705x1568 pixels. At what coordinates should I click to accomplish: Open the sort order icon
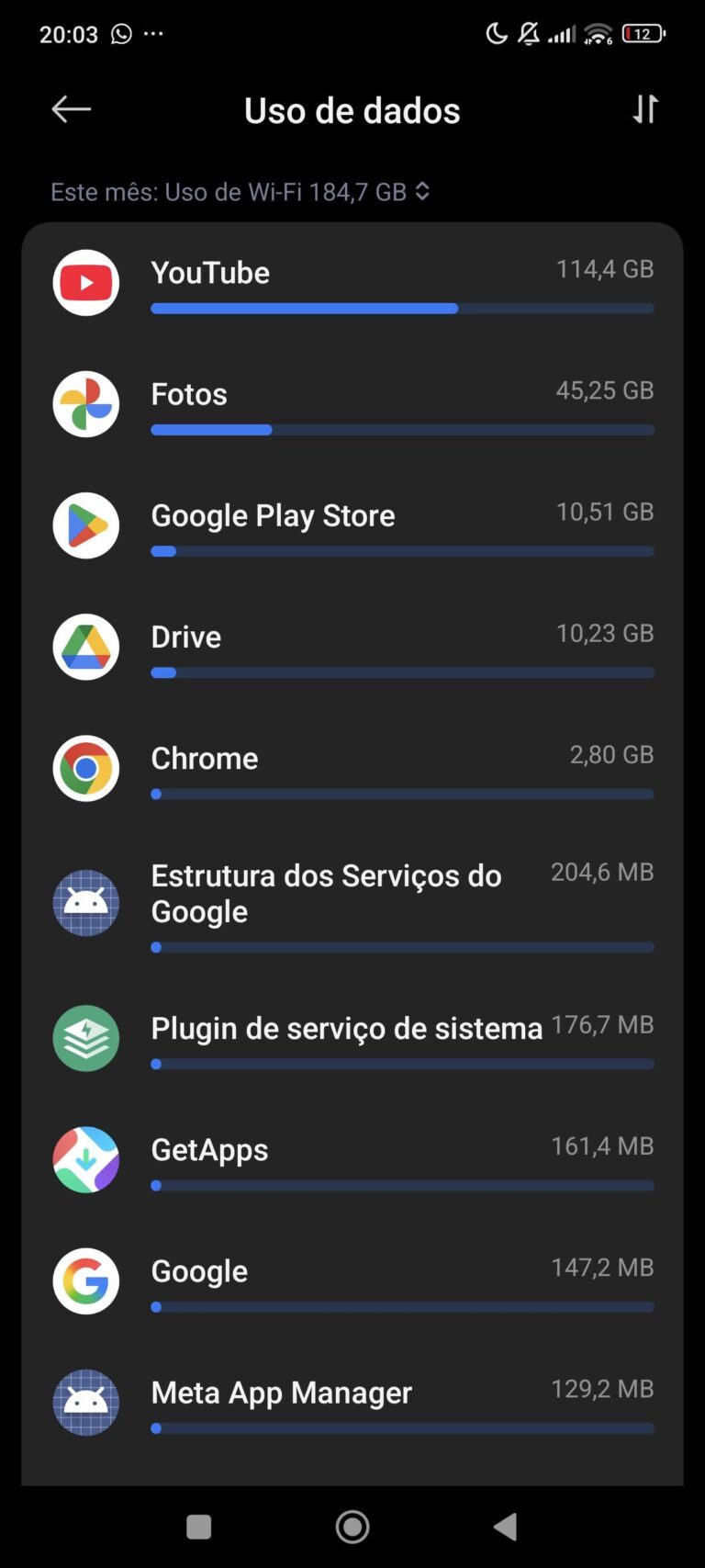645,109
